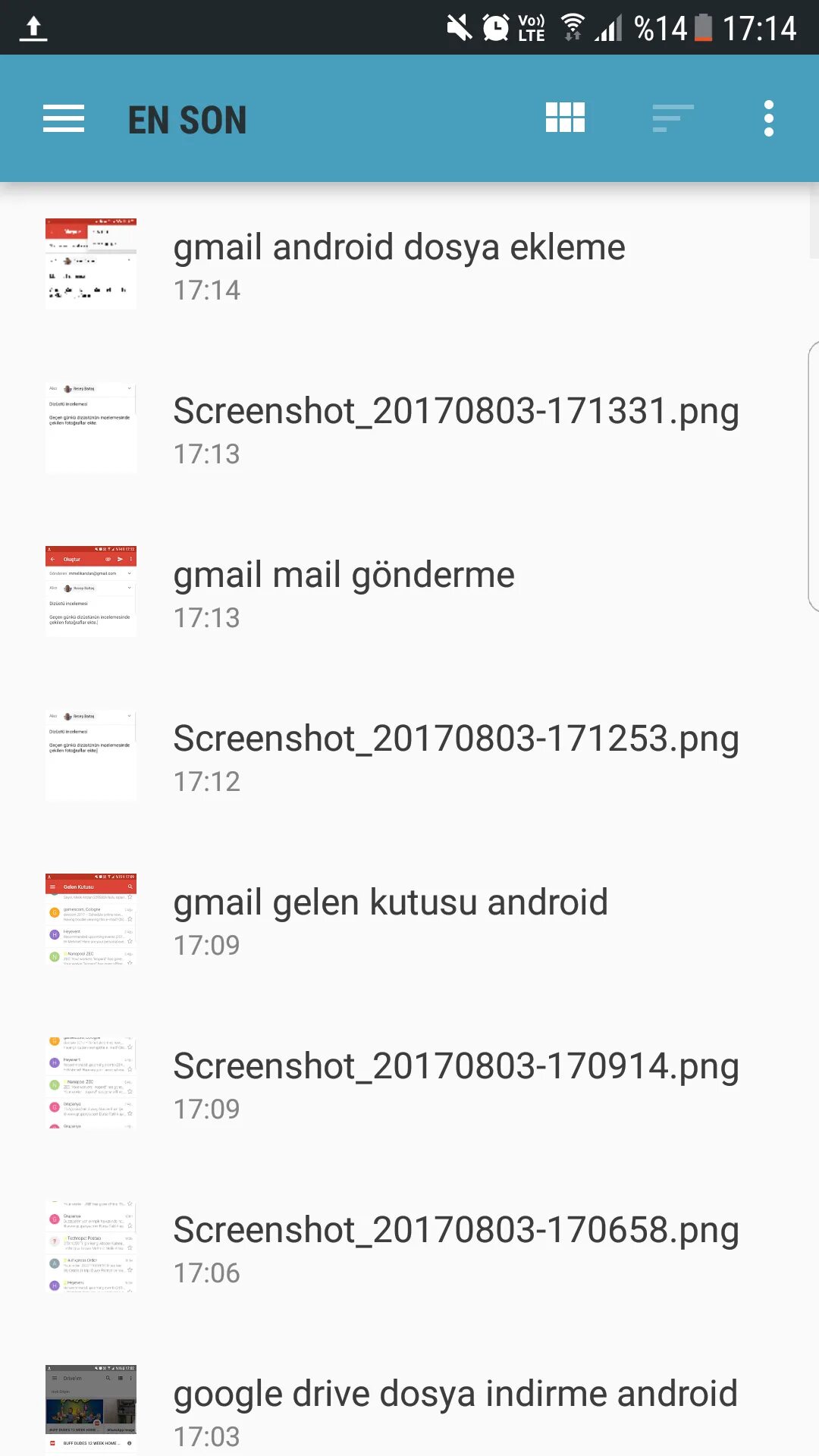This screenshot has width=819, height=1456.
Task: Choose gmail gelen kutusu android file
Action: [390, 919]
